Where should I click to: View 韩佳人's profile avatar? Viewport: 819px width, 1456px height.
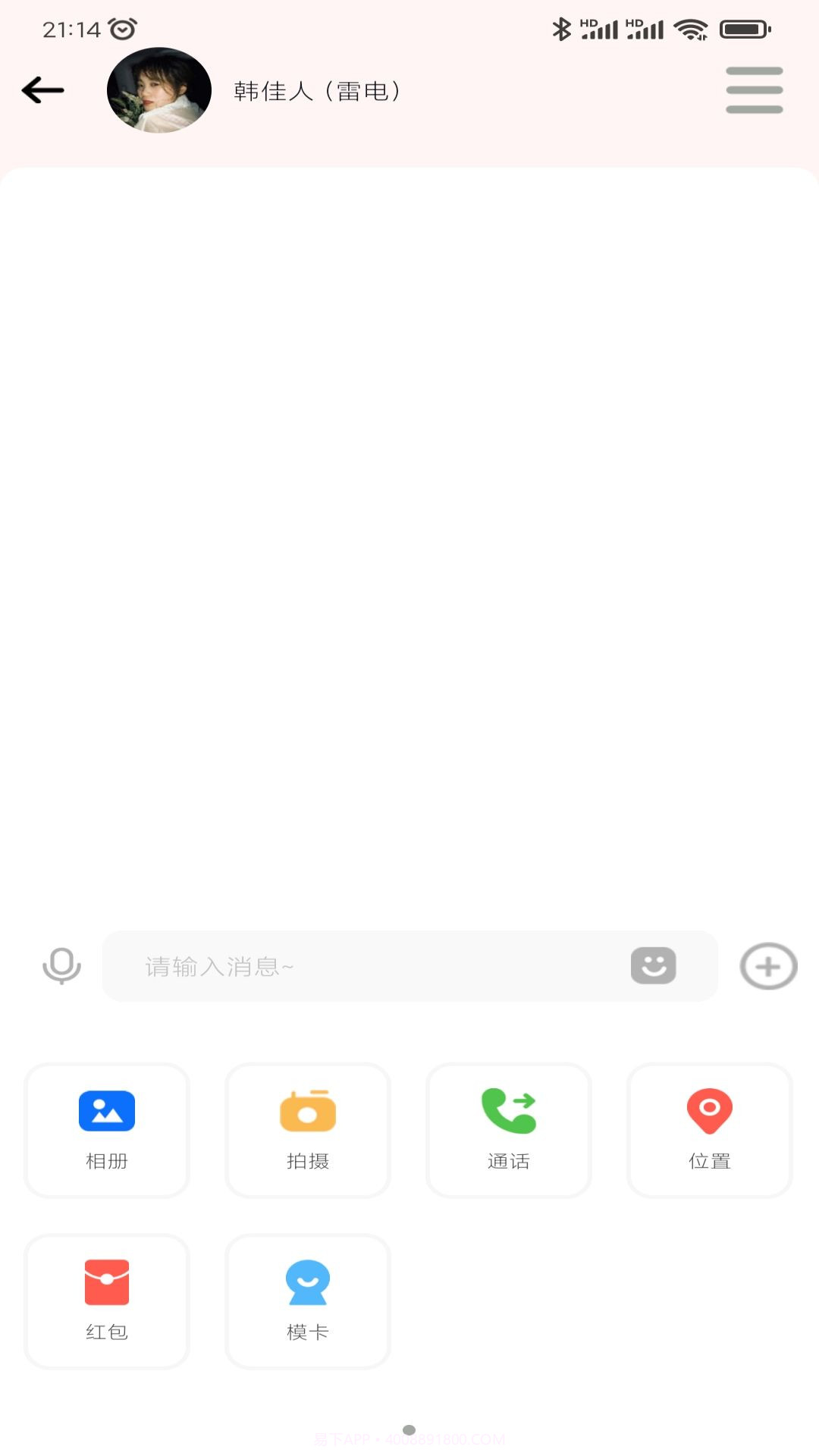click(x=158, y=90)
